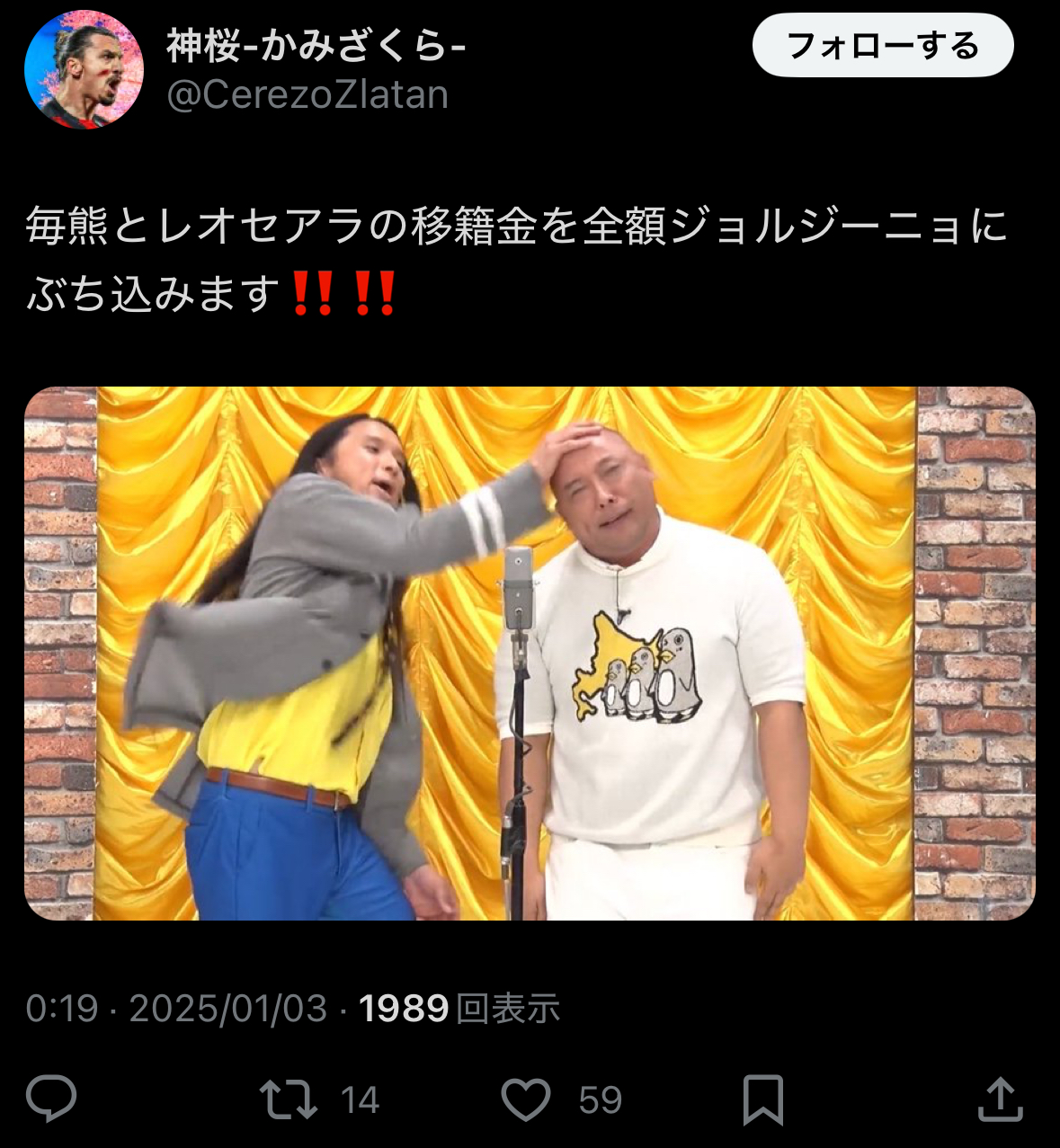Open the attached comedy stage image
Screen dimensions: 1060x1148
coord(530,653)
